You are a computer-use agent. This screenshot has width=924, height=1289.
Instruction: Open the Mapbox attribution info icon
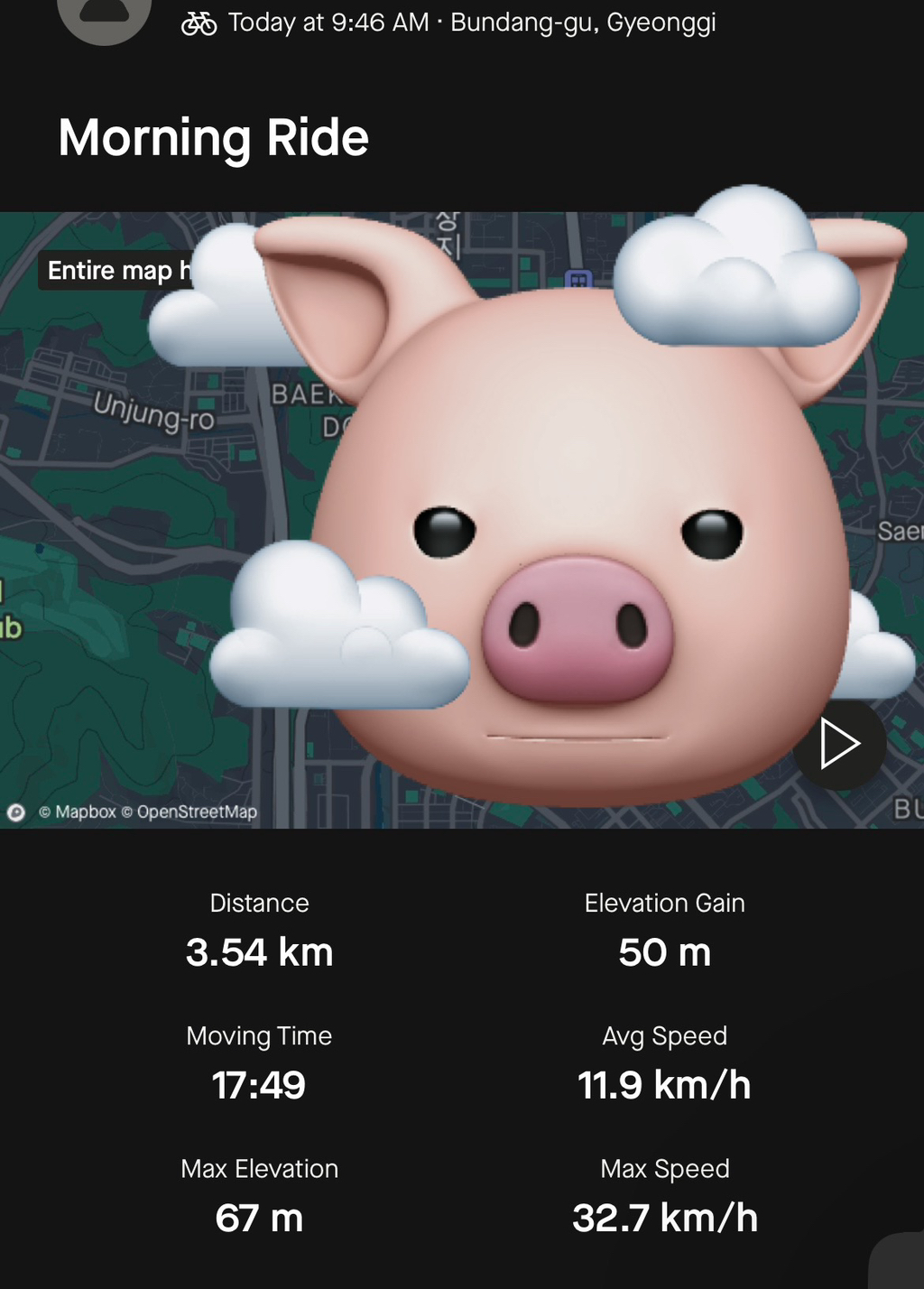pos(16,812)
